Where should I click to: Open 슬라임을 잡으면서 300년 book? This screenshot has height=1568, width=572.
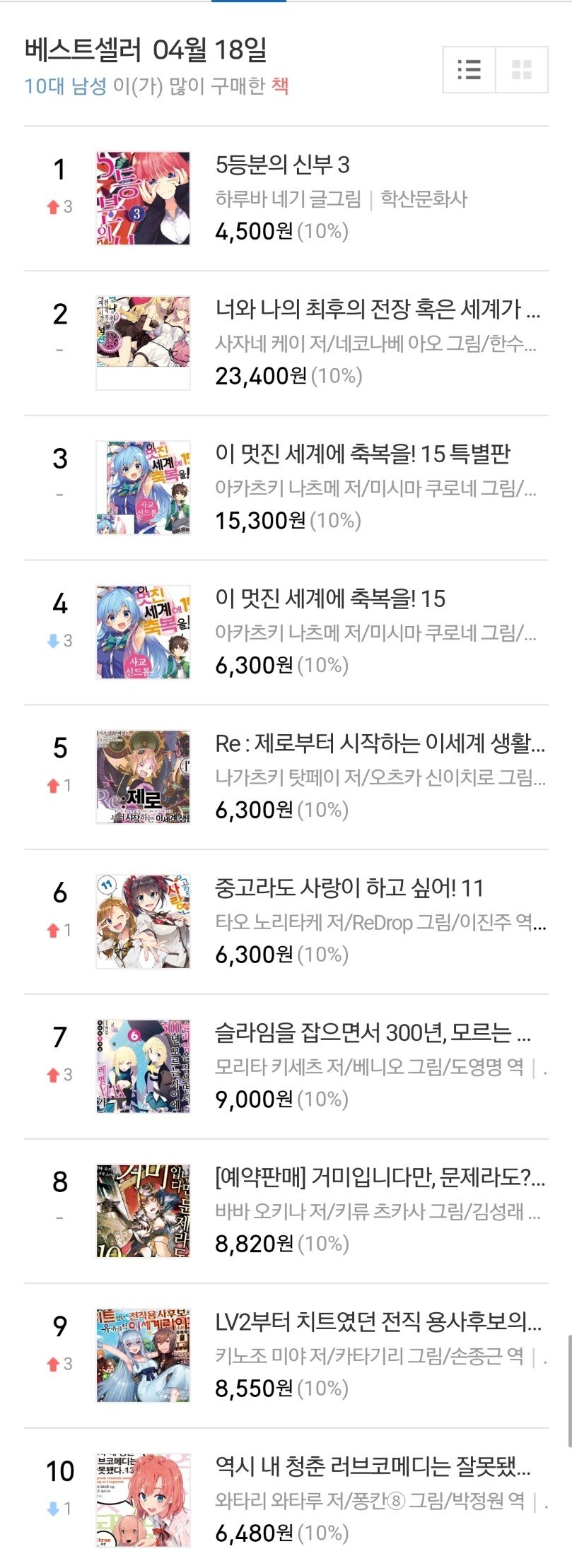373,1032
